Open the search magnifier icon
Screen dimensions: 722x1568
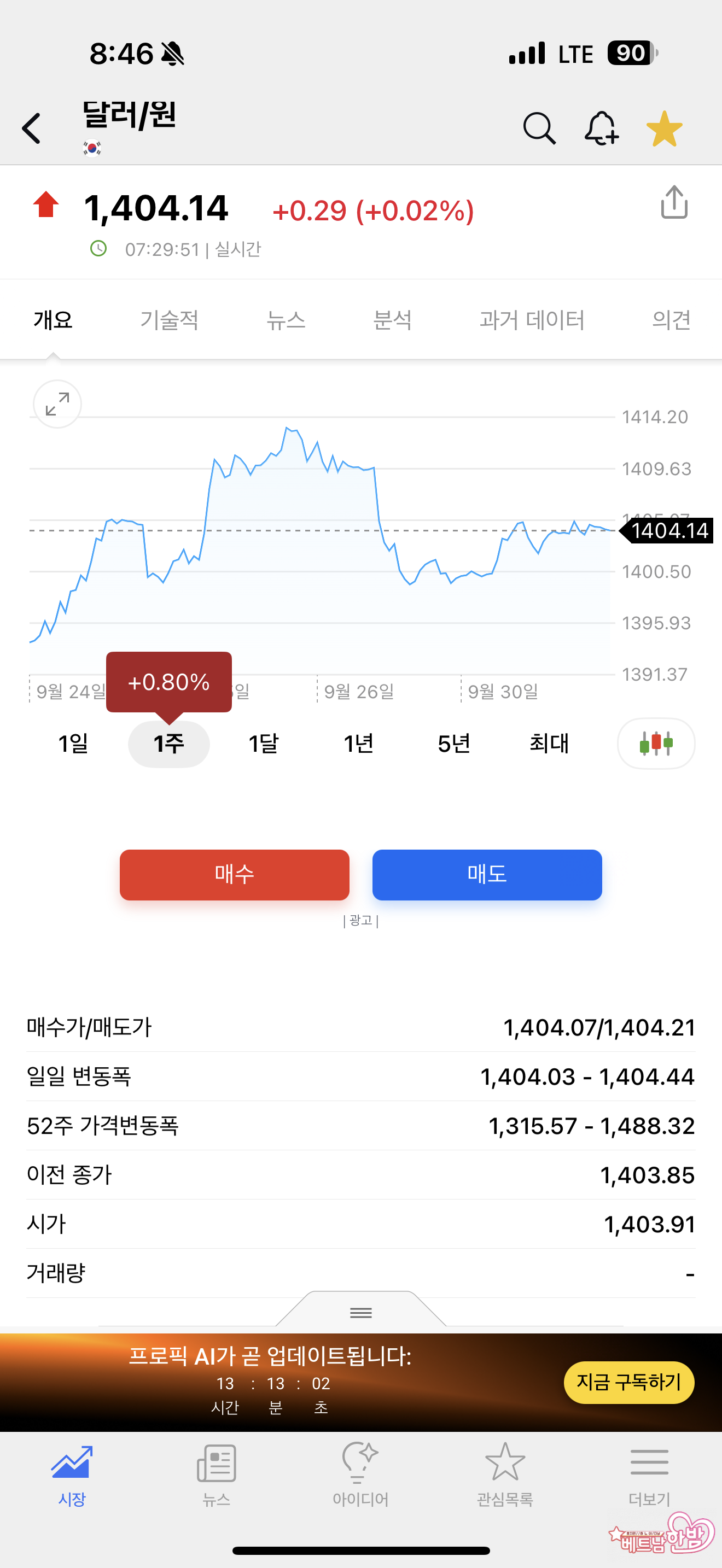(539, 128)
